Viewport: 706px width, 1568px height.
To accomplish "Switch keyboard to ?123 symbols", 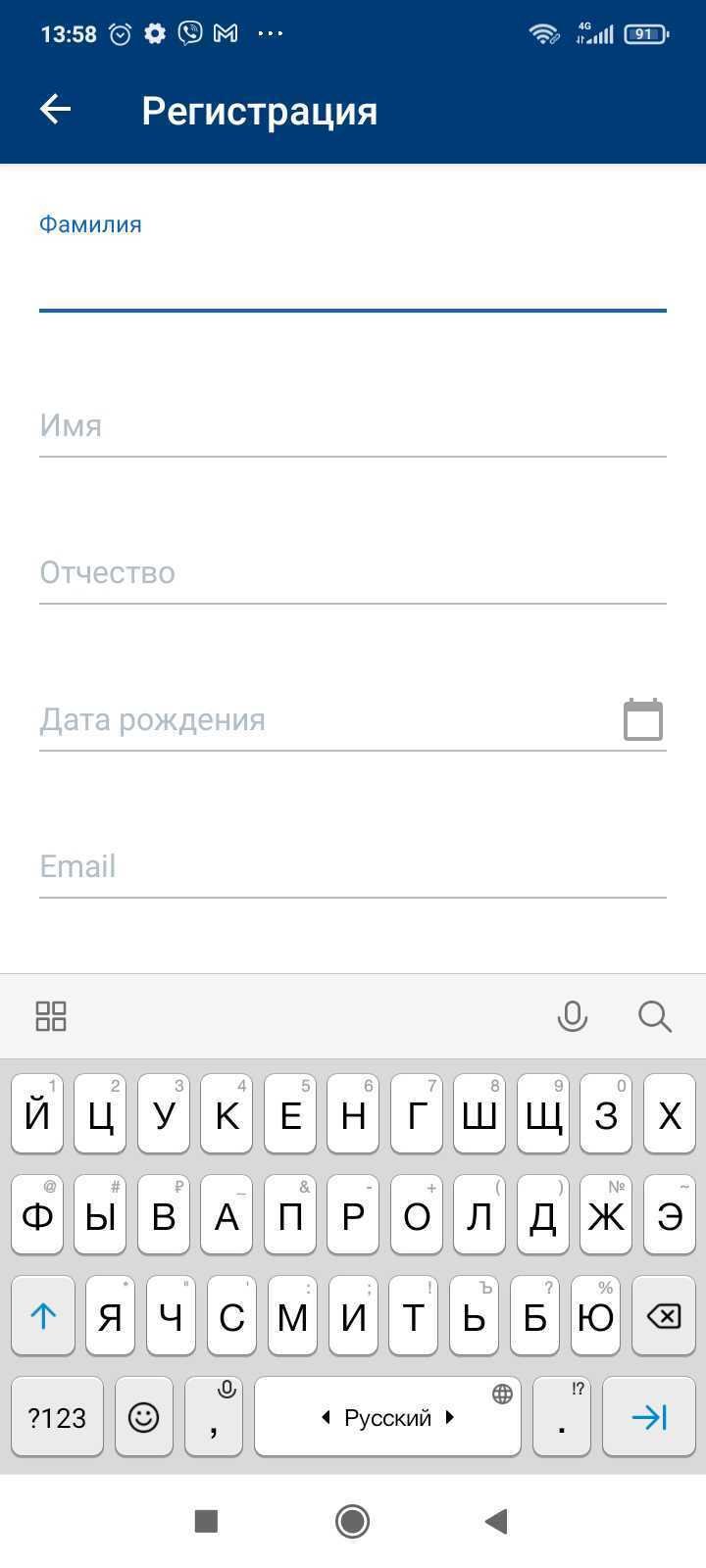I will pos(57,1417).
